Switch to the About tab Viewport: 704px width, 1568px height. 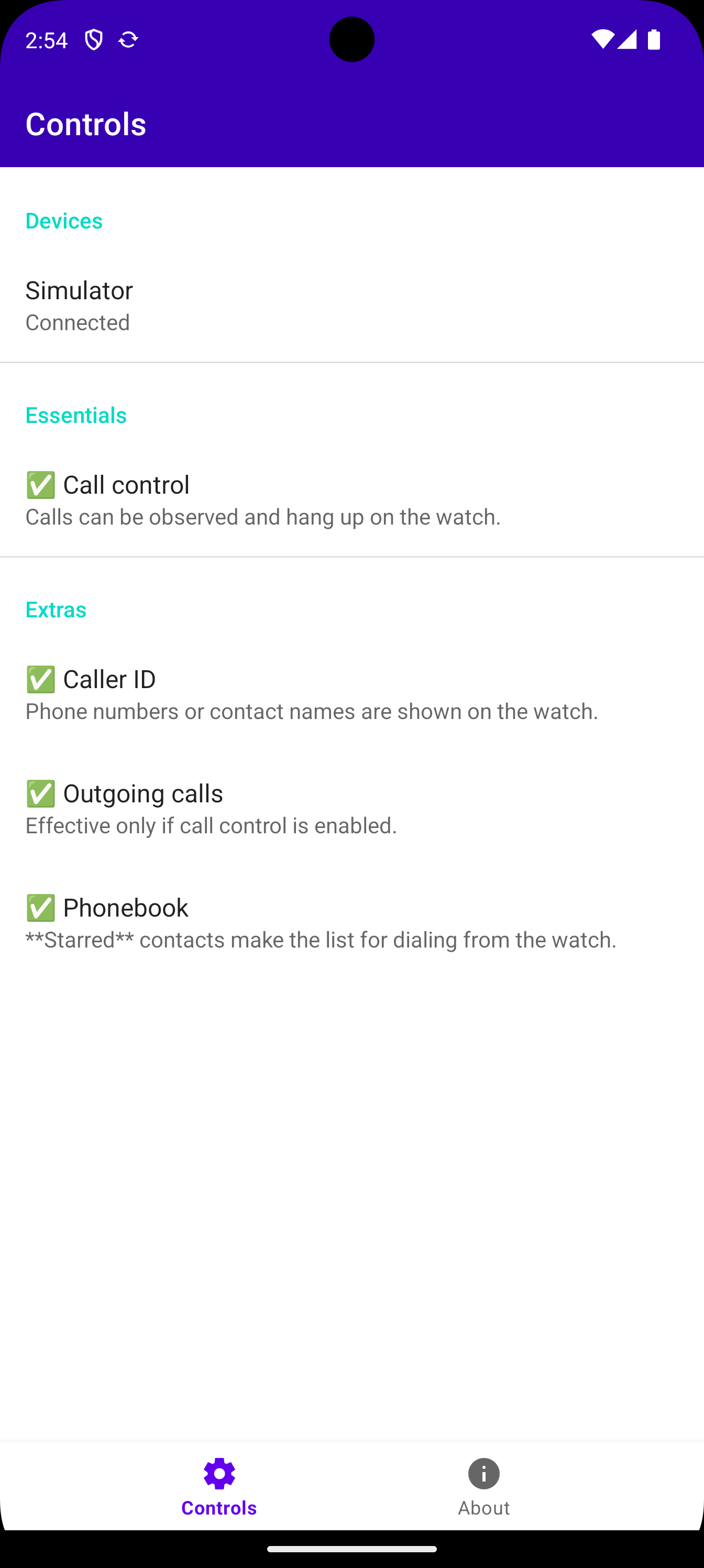pos(483,1486)
